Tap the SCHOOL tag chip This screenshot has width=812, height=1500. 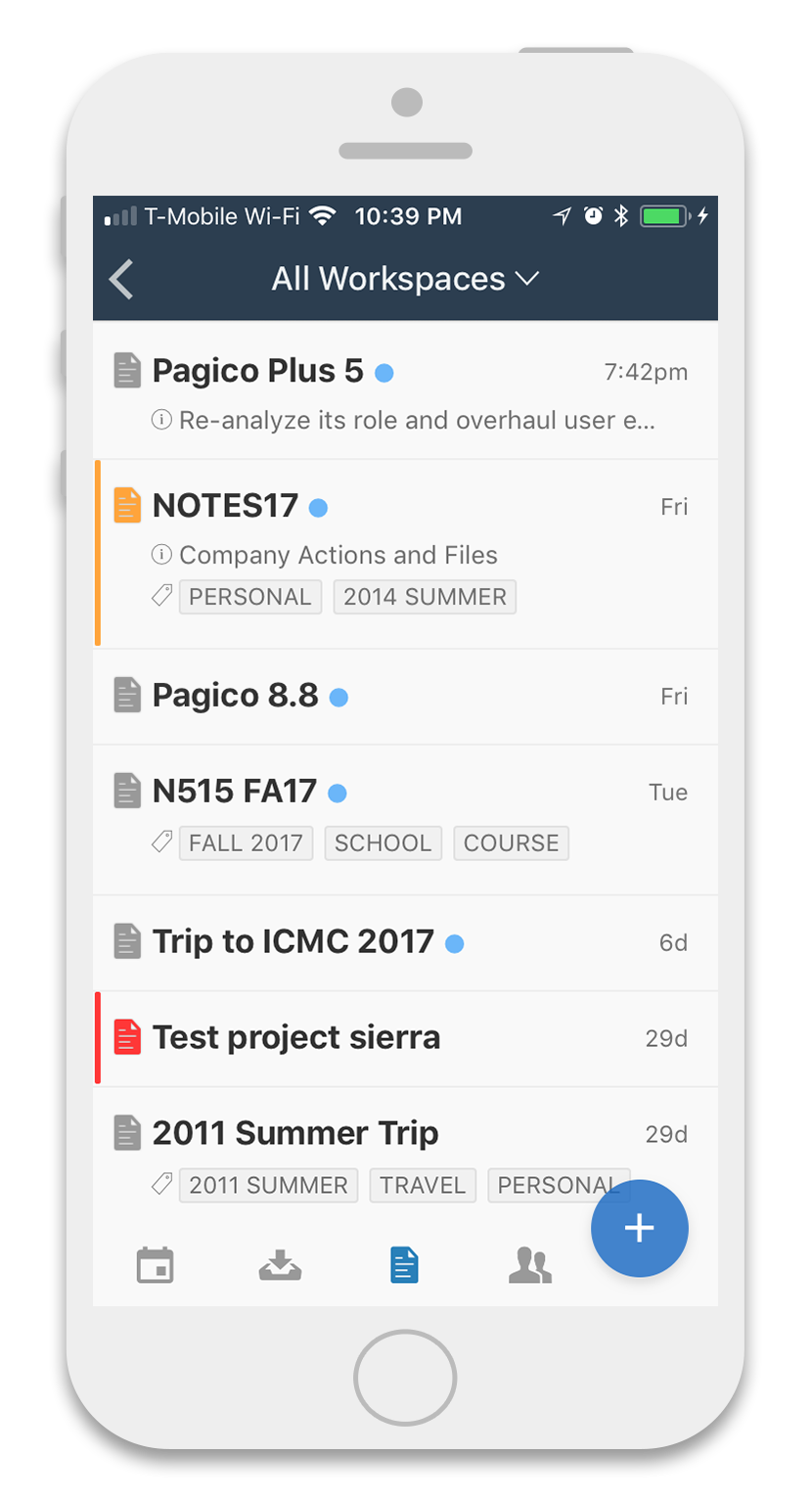click(x=383, y=843)
